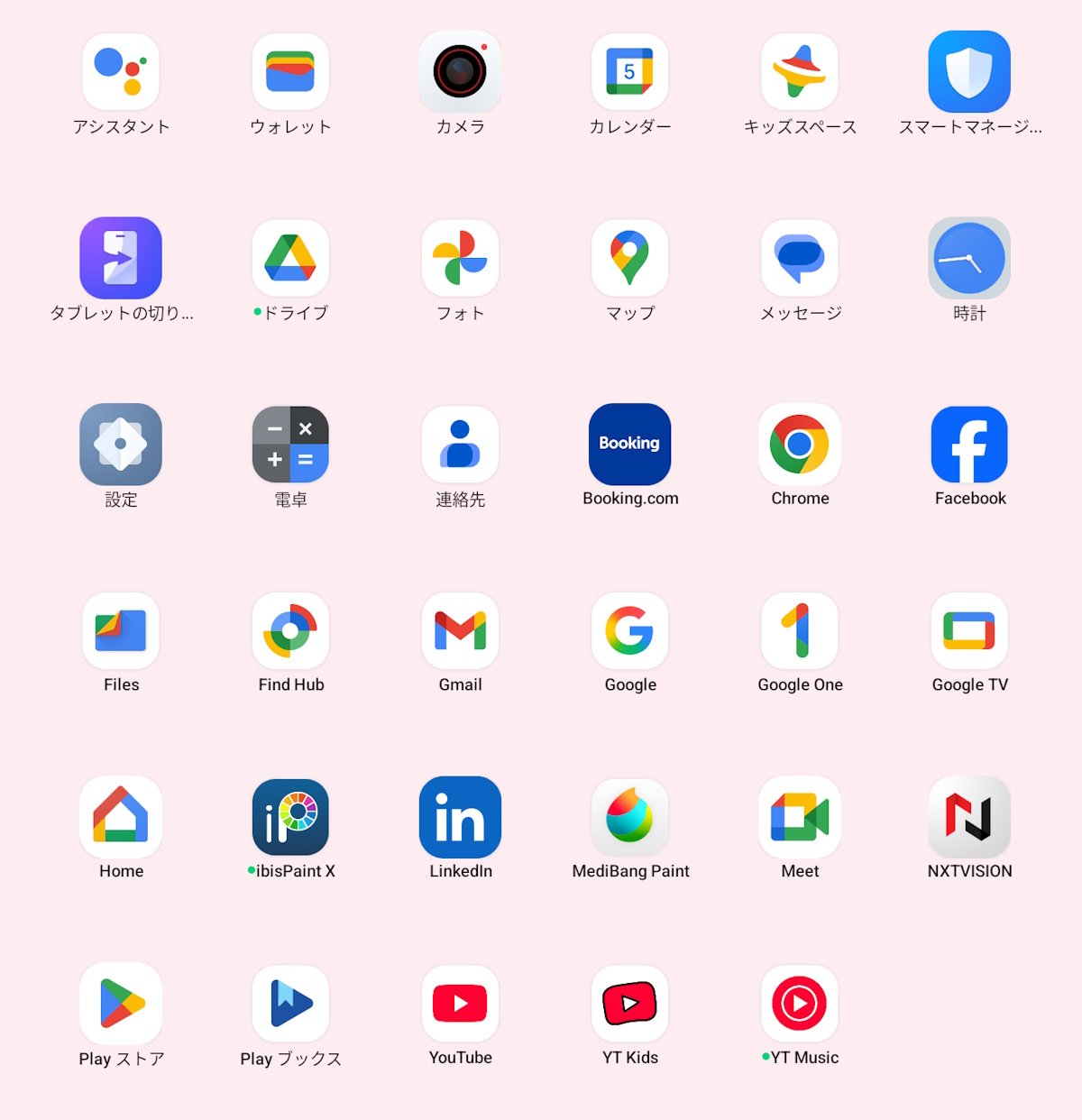Image resolution: width=1082 pixels, height=1120 pixels.
Task: Open Play ストア
Action: [121, 1002]
